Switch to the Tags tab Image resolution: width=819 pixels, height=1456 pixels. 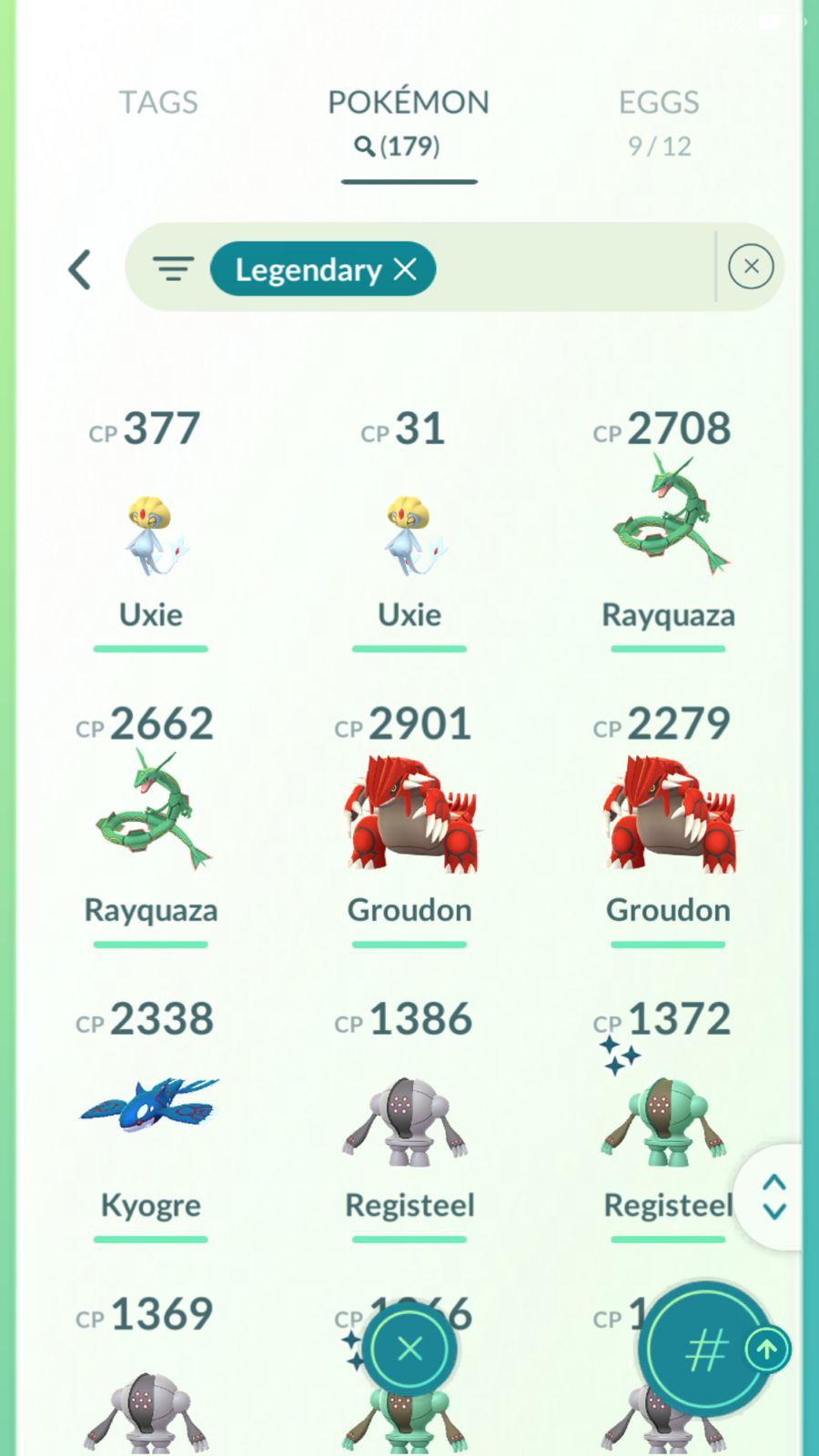tap(158, 102)
